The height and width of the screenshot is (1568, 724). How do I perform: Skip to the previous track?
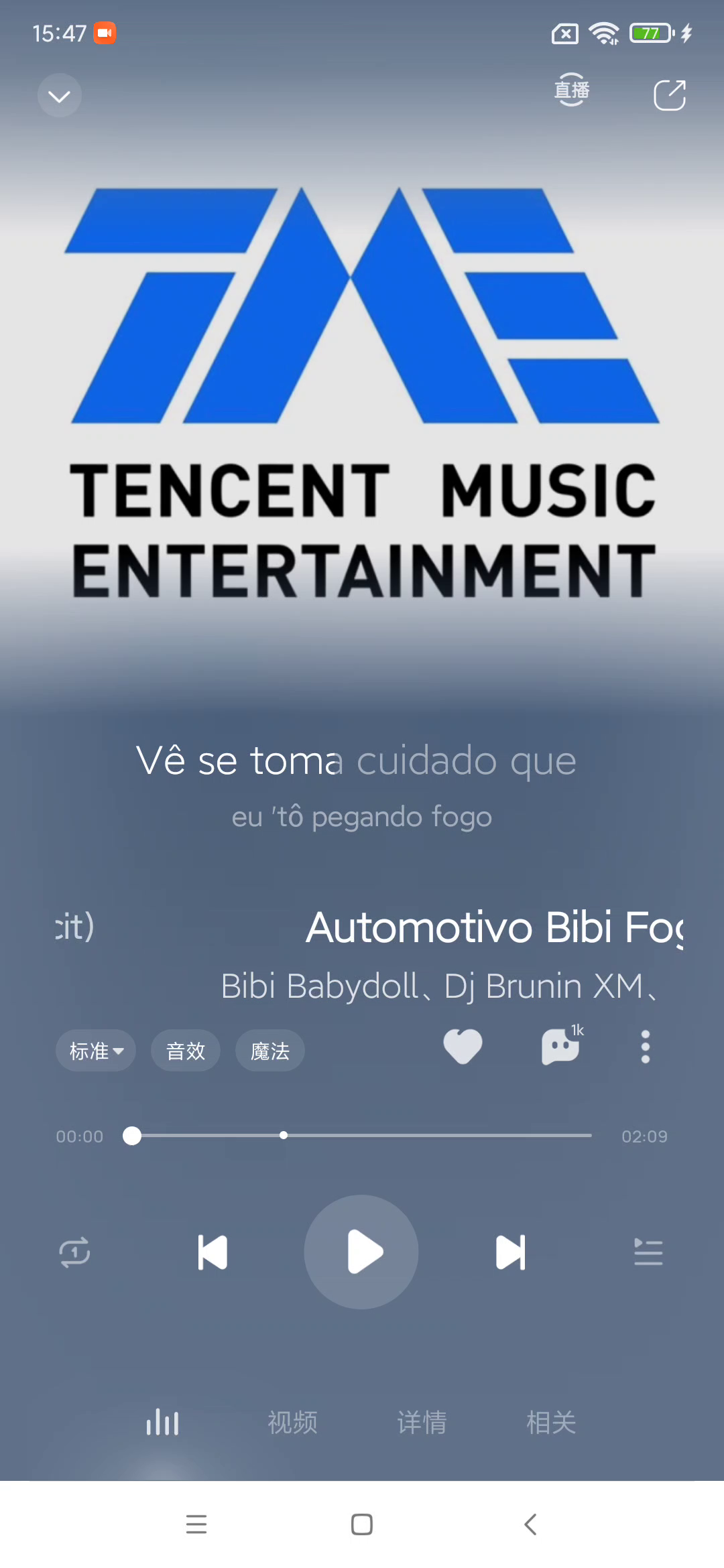pos(213,1252)
